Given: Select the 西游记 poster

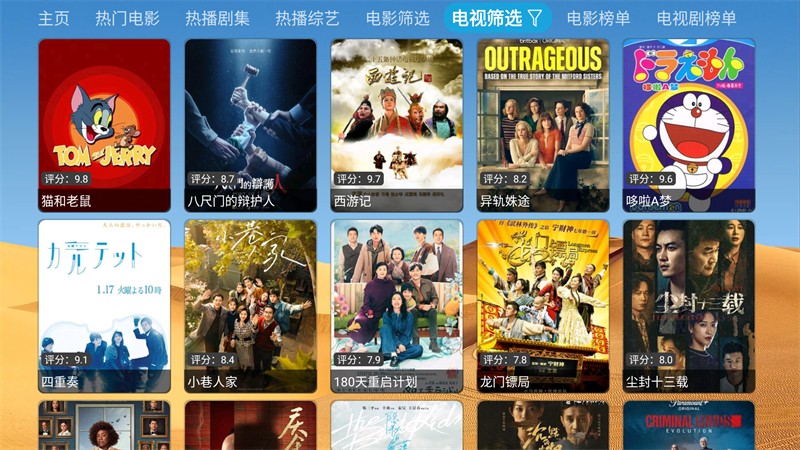Looking at the screenshot, I should pos(397,125).
